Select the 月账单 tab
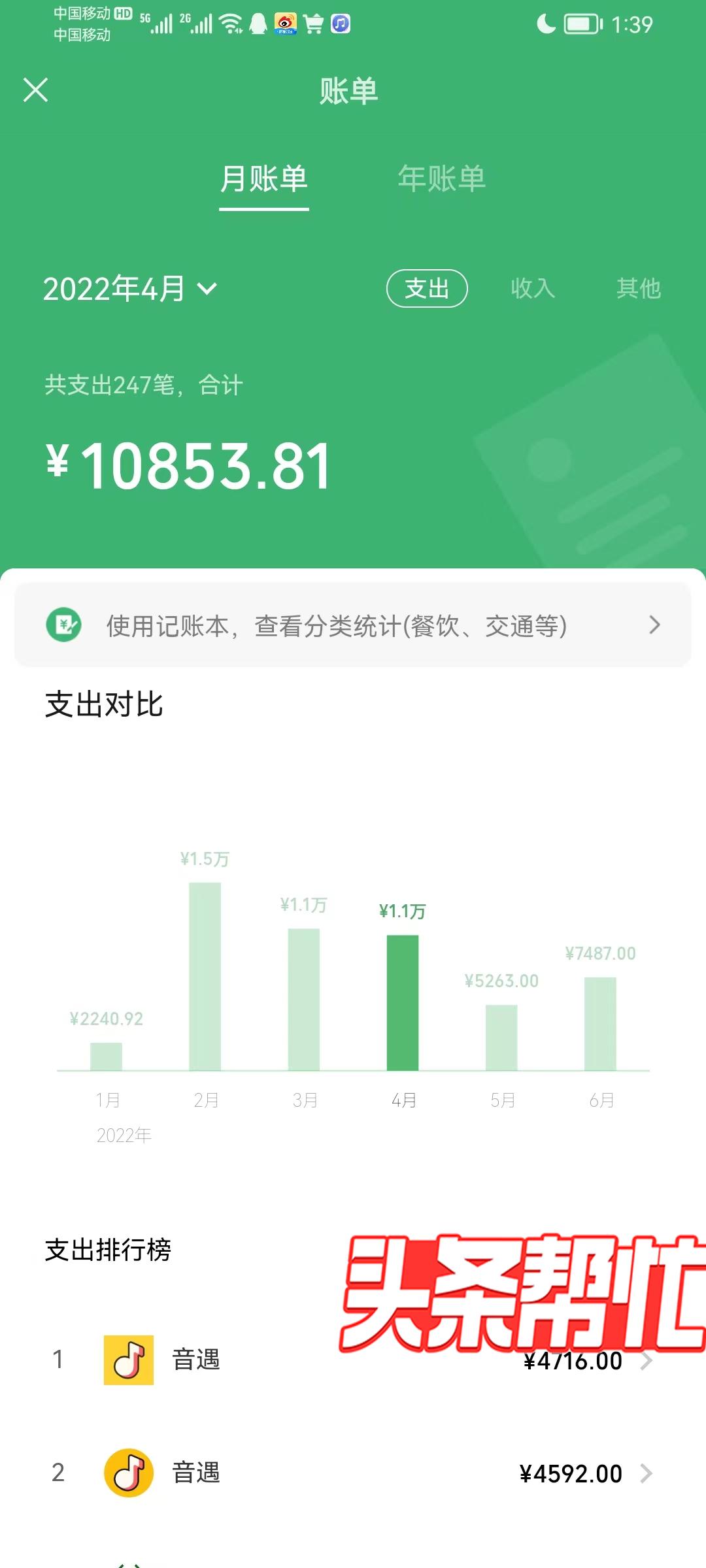Screen dimensions: 706x1568 (263, 178)
